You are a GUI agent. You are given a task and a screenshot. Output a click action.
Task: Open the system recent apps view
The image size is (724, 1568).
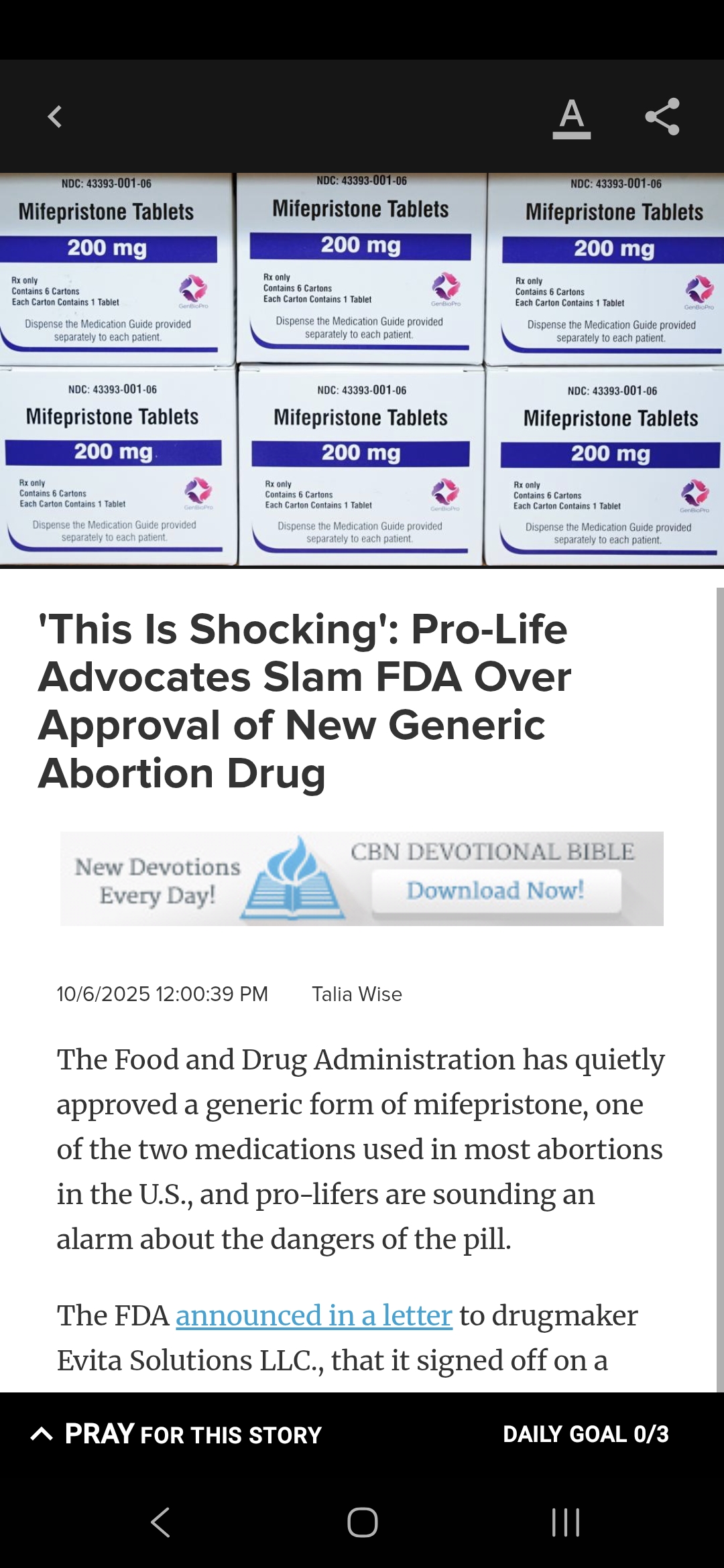pos(565,1522)
